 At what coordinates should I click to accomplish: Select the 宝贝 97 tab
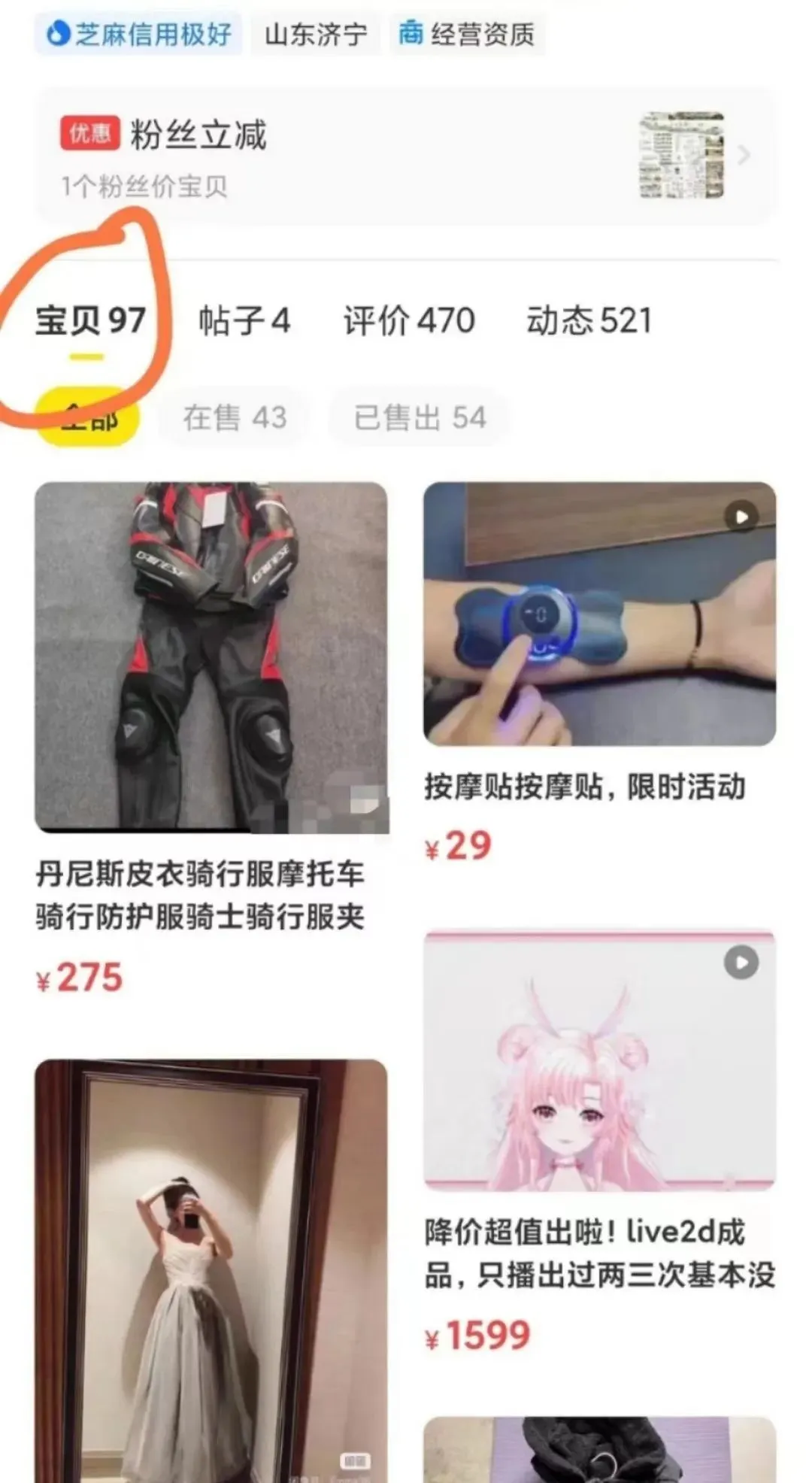(90, 321)
